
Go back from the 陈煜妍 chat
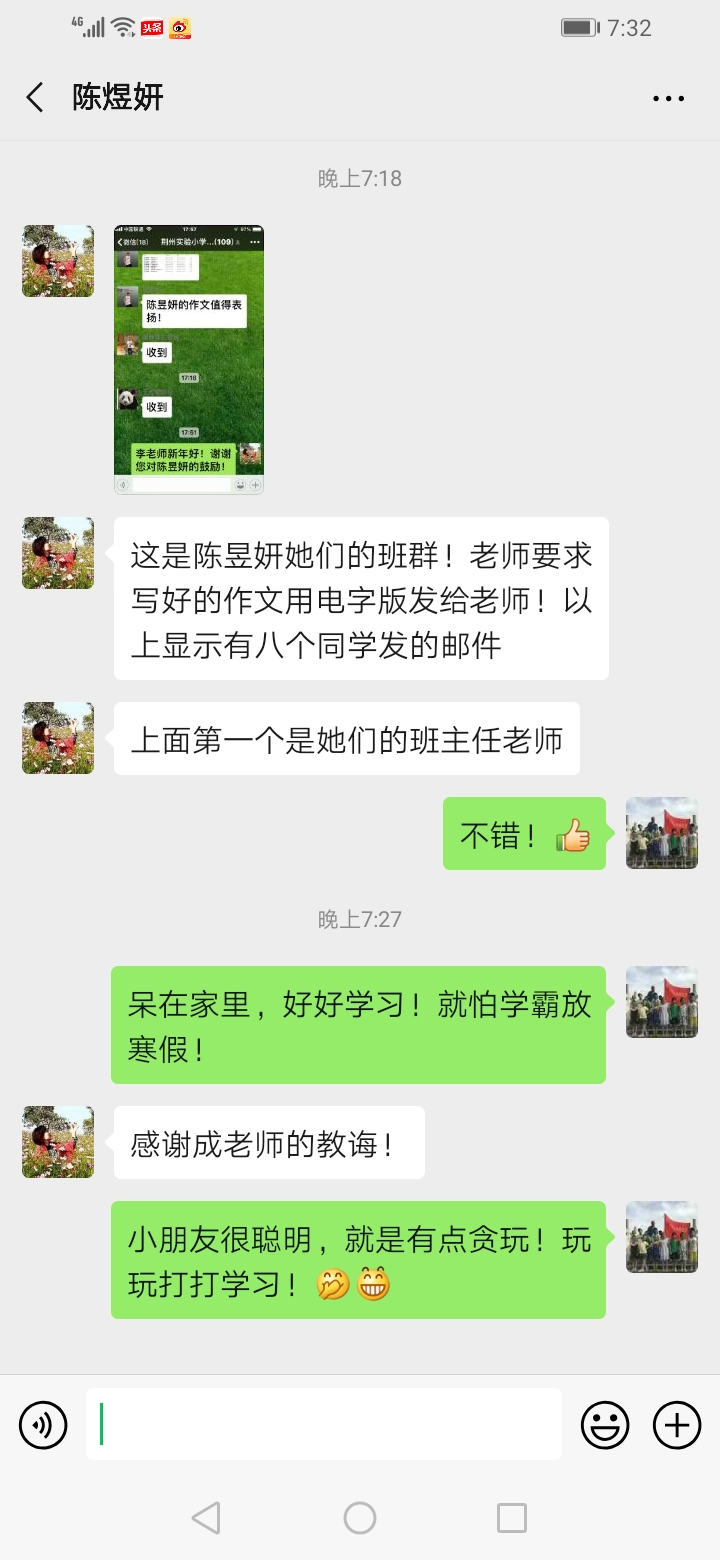(35, 98)
